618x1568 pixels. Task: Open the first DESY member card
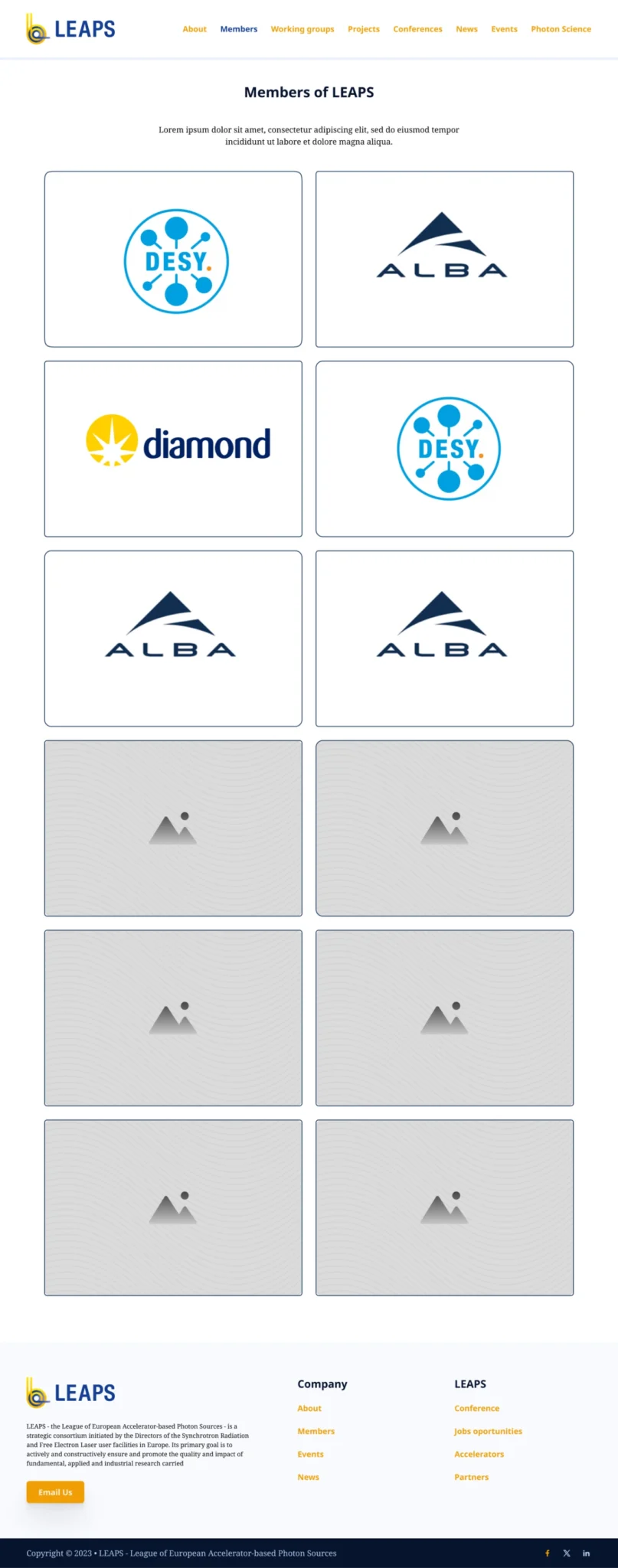(x=173, y=260)
